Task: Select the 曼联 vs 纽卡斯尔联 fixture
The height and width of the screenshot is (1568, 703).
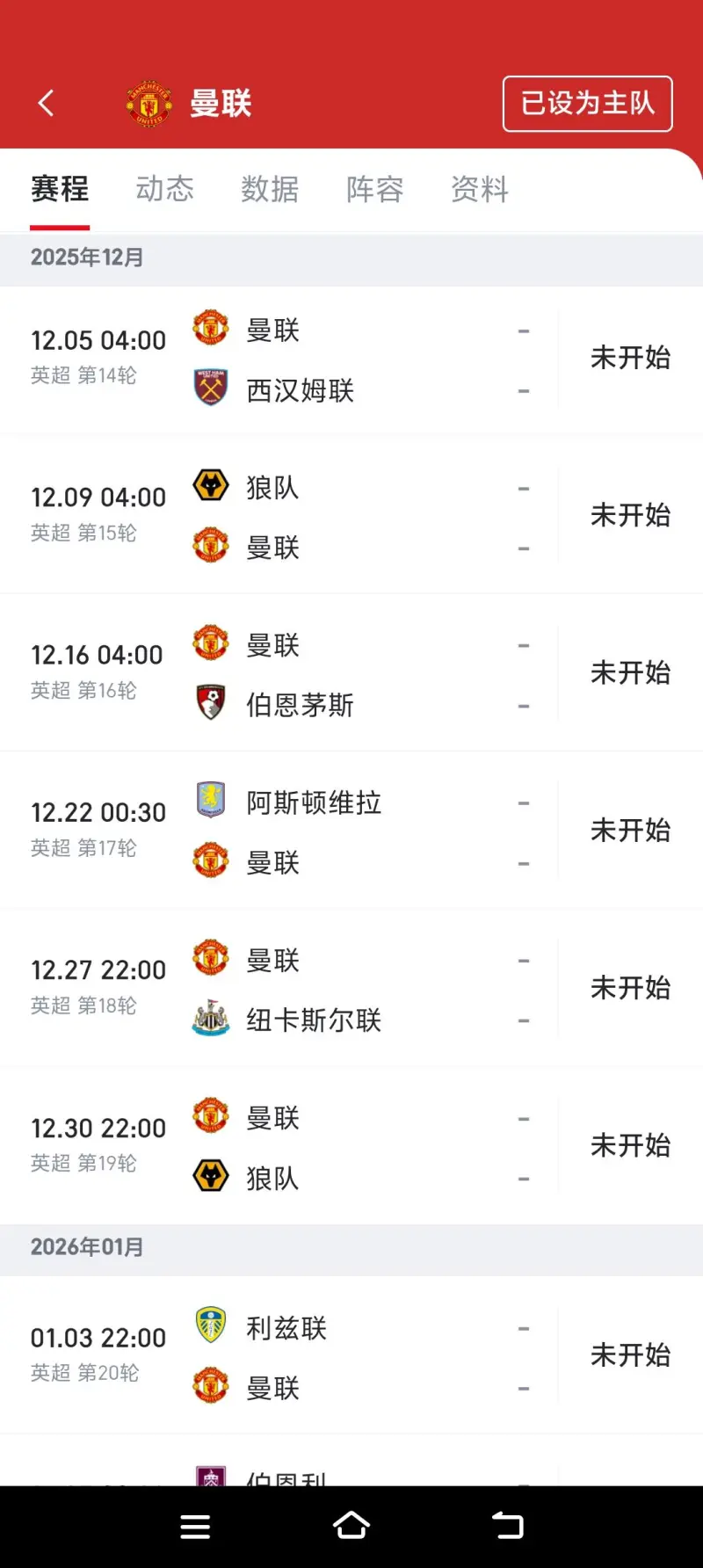Action: click(351, 989)
